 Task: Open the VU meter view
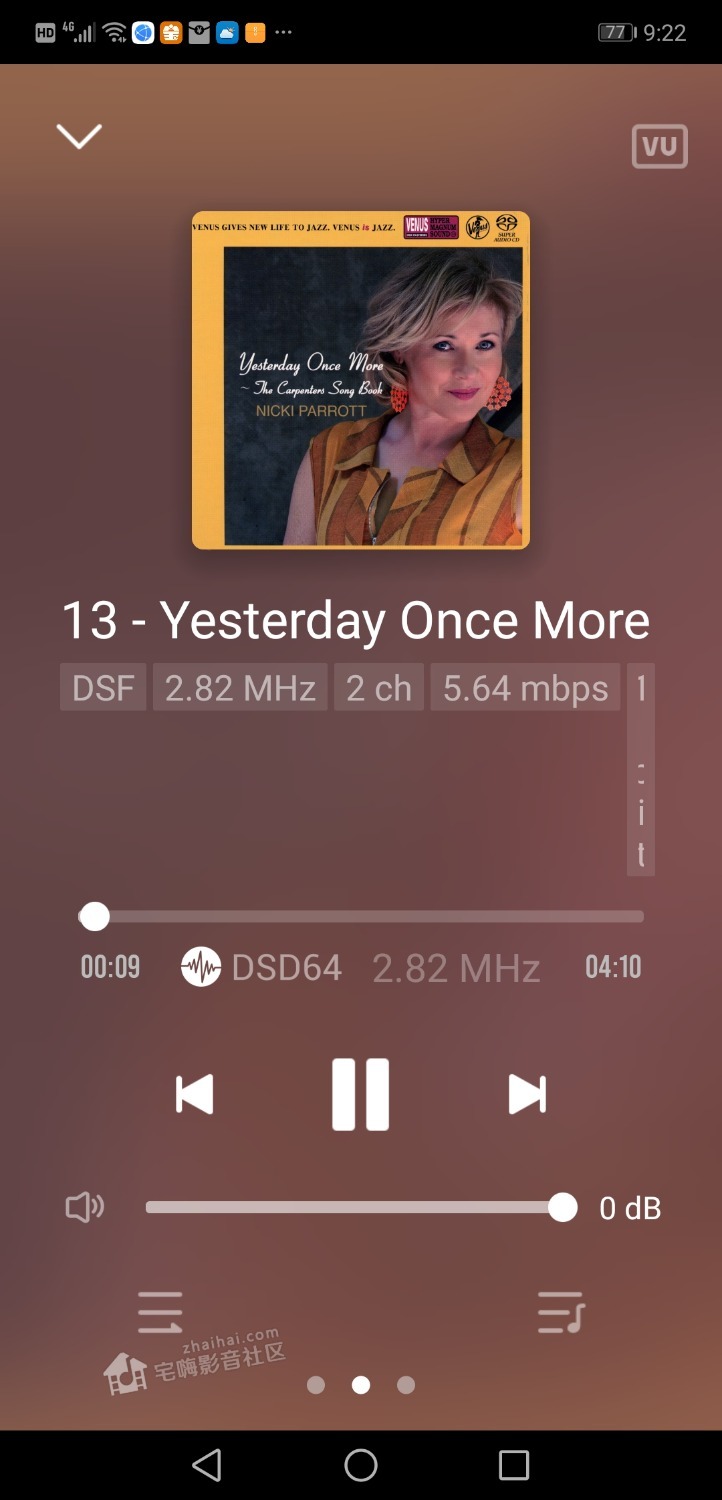coord(660,147)
